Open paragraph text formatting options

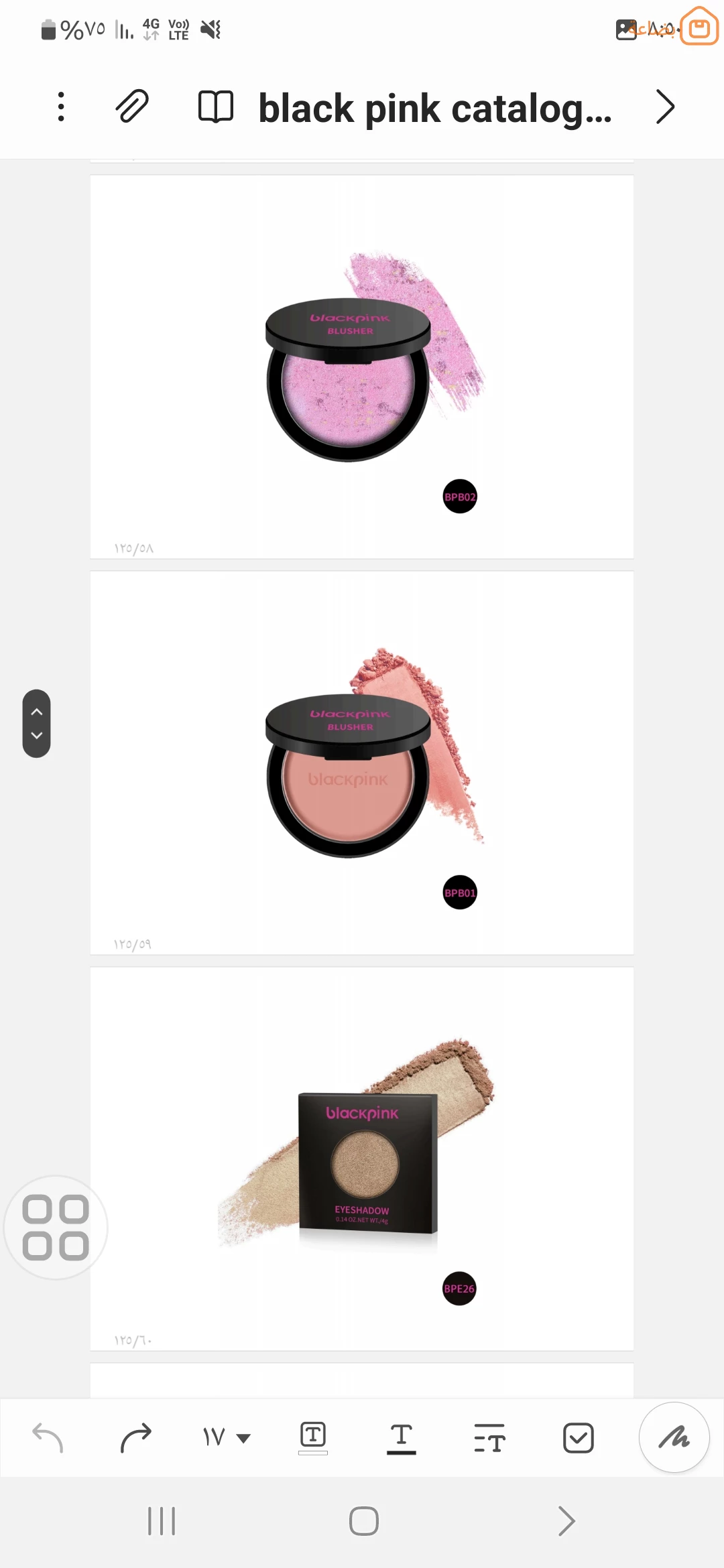pos(489,1438)
